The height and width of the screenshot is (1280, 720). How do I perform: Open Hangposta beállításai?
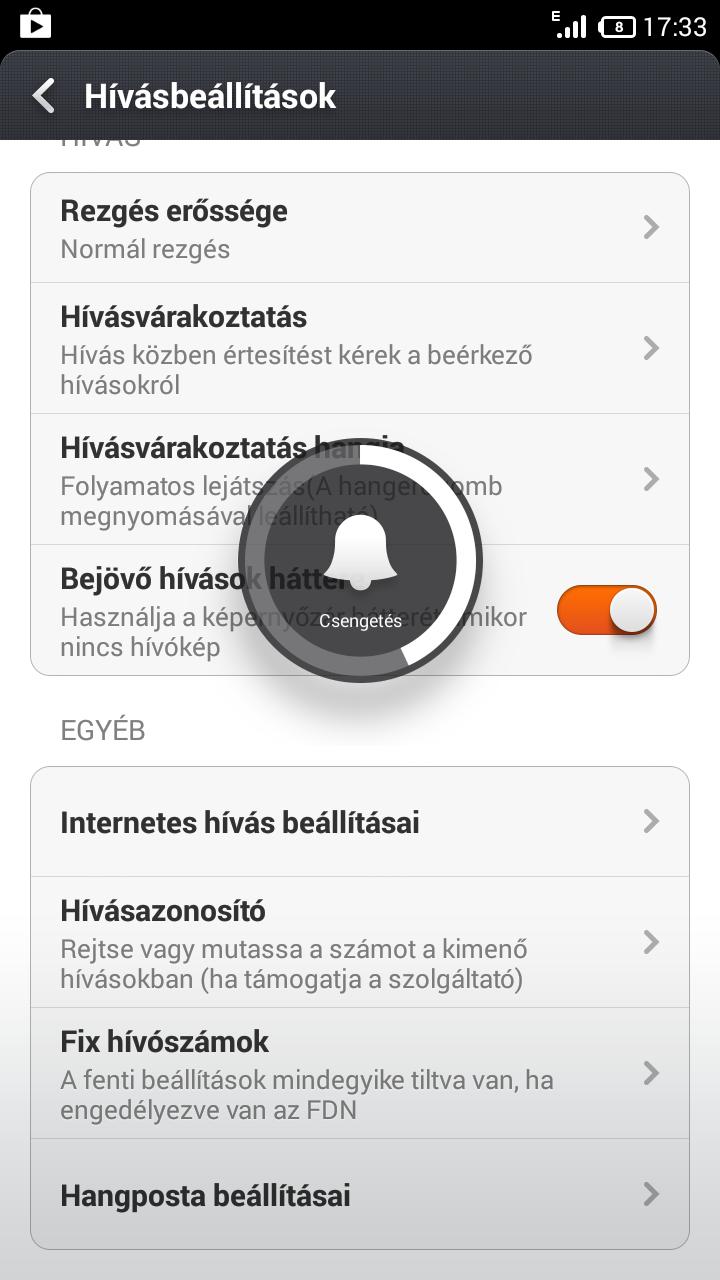point(360,1194)
